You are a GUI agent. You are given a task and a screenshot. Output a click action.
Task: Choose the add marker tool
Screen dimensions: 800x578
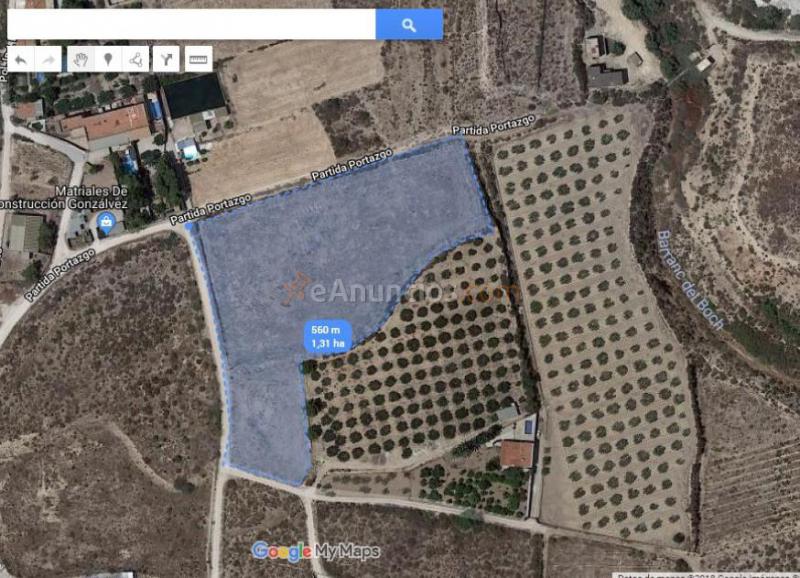pyautogui.click(x=108, y=60)
